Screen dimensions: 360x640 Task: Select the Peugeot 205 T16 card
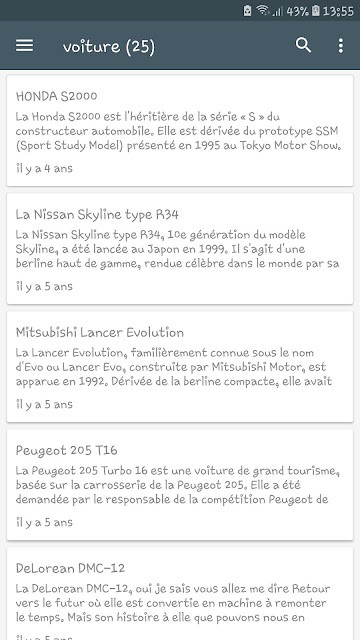pos(180,484)
